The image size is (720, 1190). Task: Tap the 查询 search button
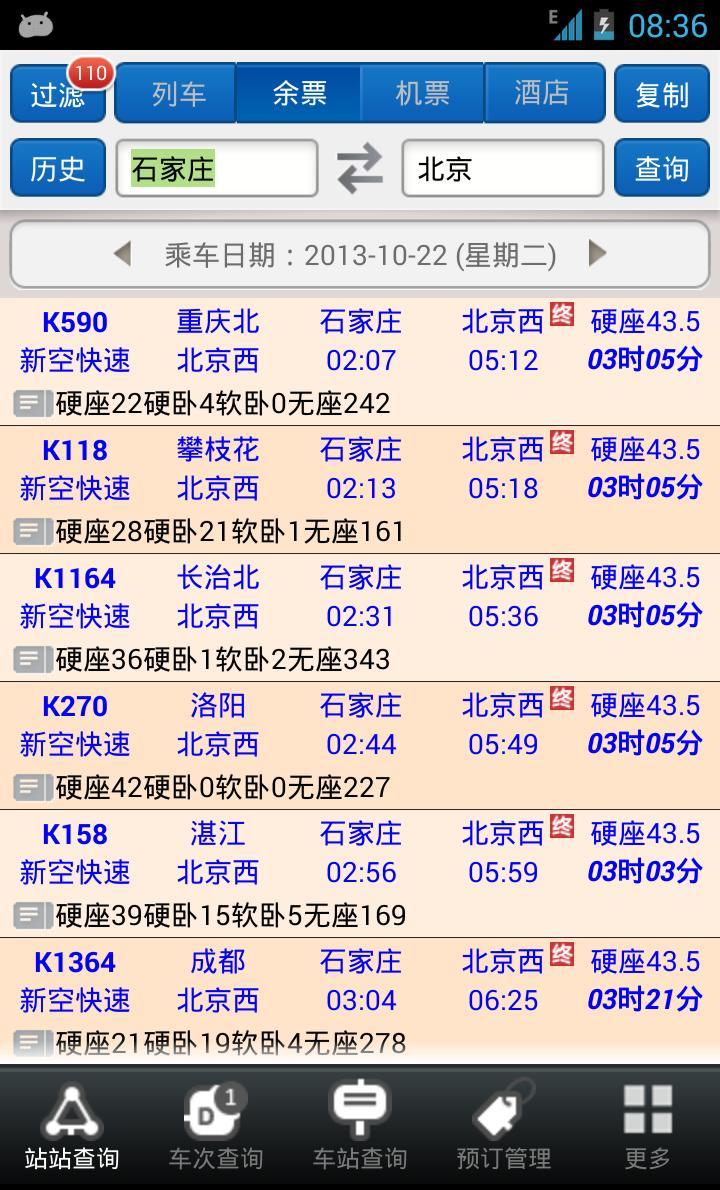click(661, 168)
